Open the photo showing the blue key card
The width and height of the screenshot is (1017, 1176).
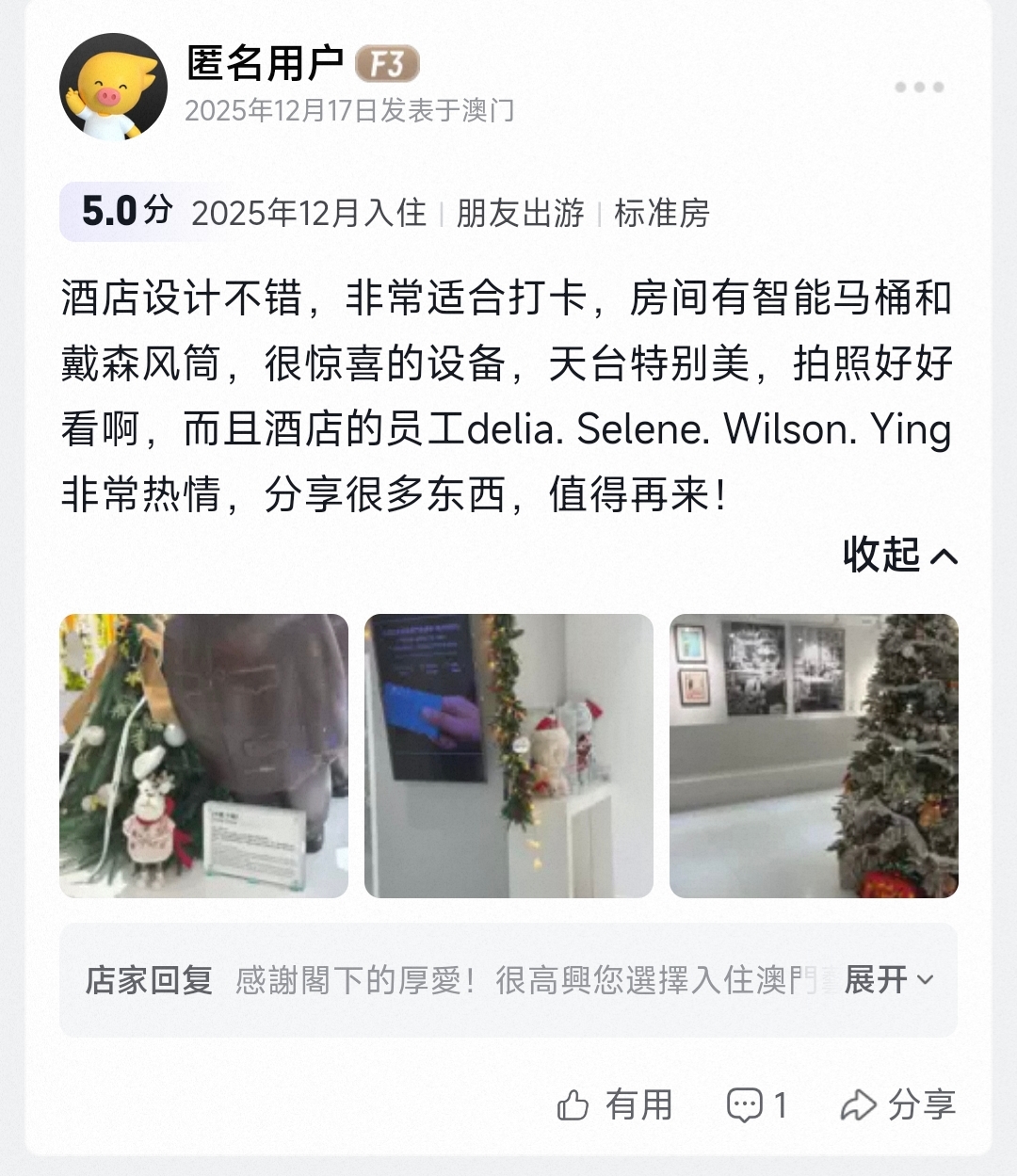tap(508, 755)
